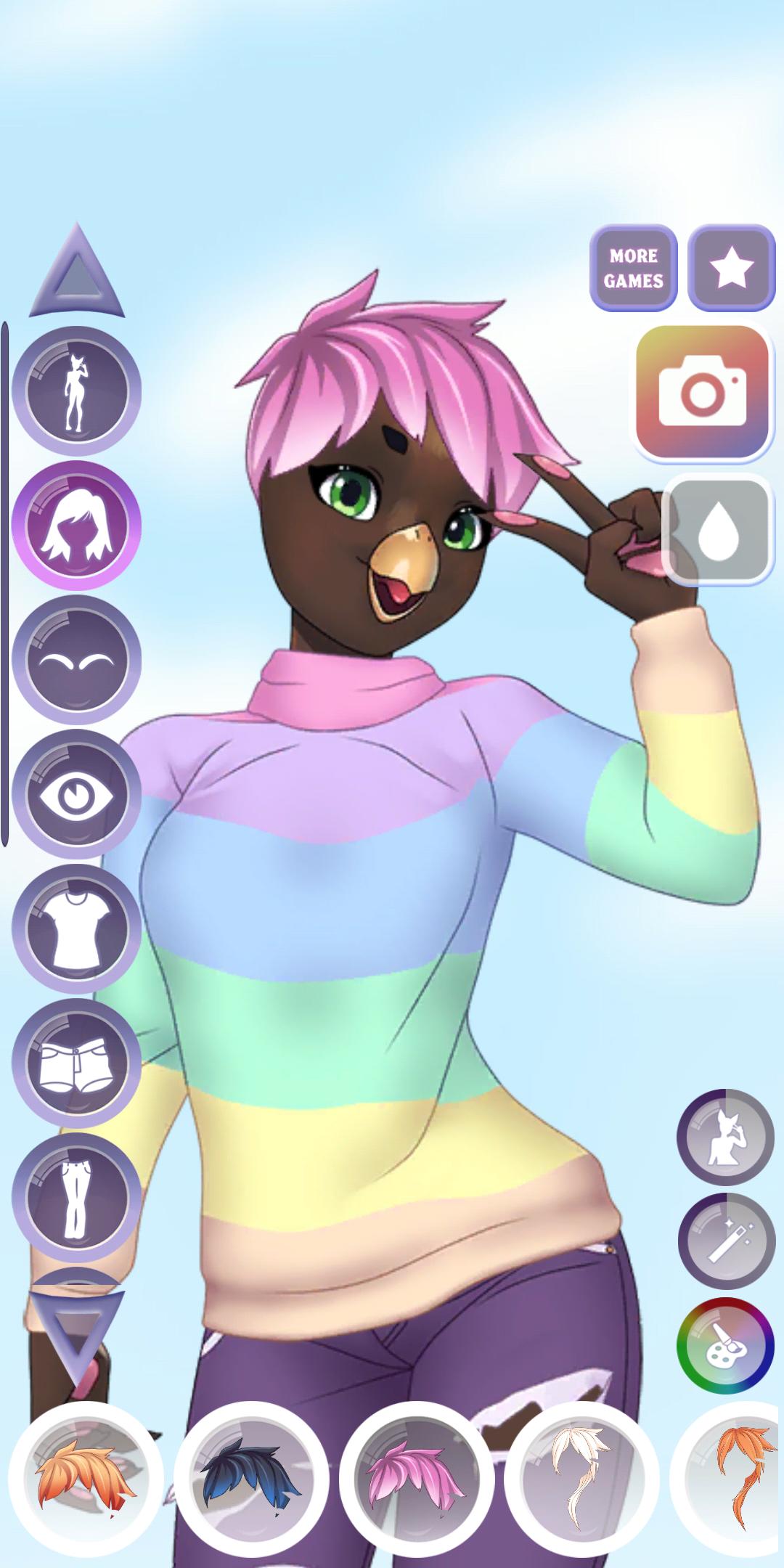Image resolution: width=784 pixels, height=1568 pixels.
Task: Tap the water drop button
Action: 718,530
